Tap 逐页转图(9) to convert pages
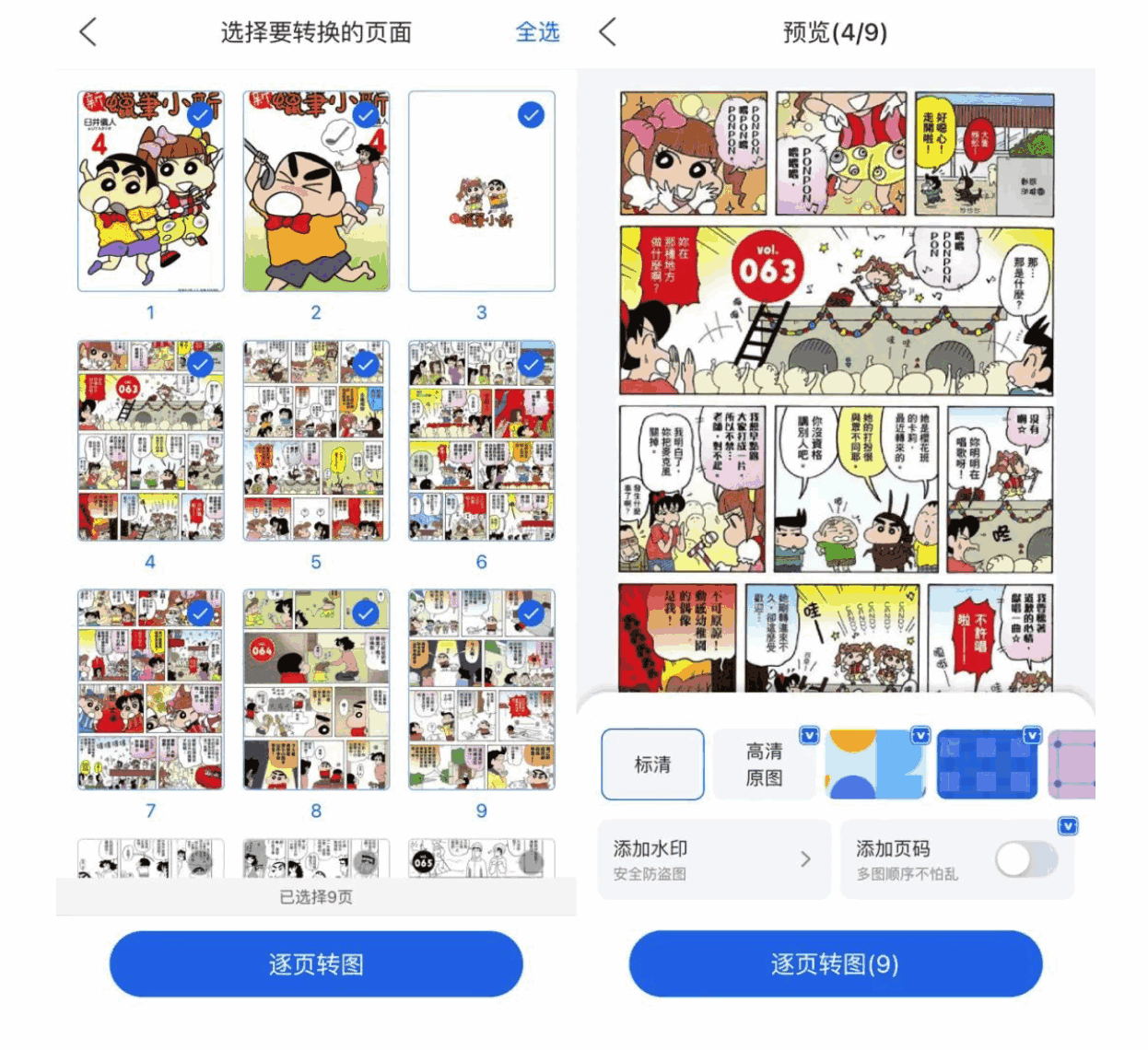This screenshot has height=1050, width=1148. tap(835, 964)
